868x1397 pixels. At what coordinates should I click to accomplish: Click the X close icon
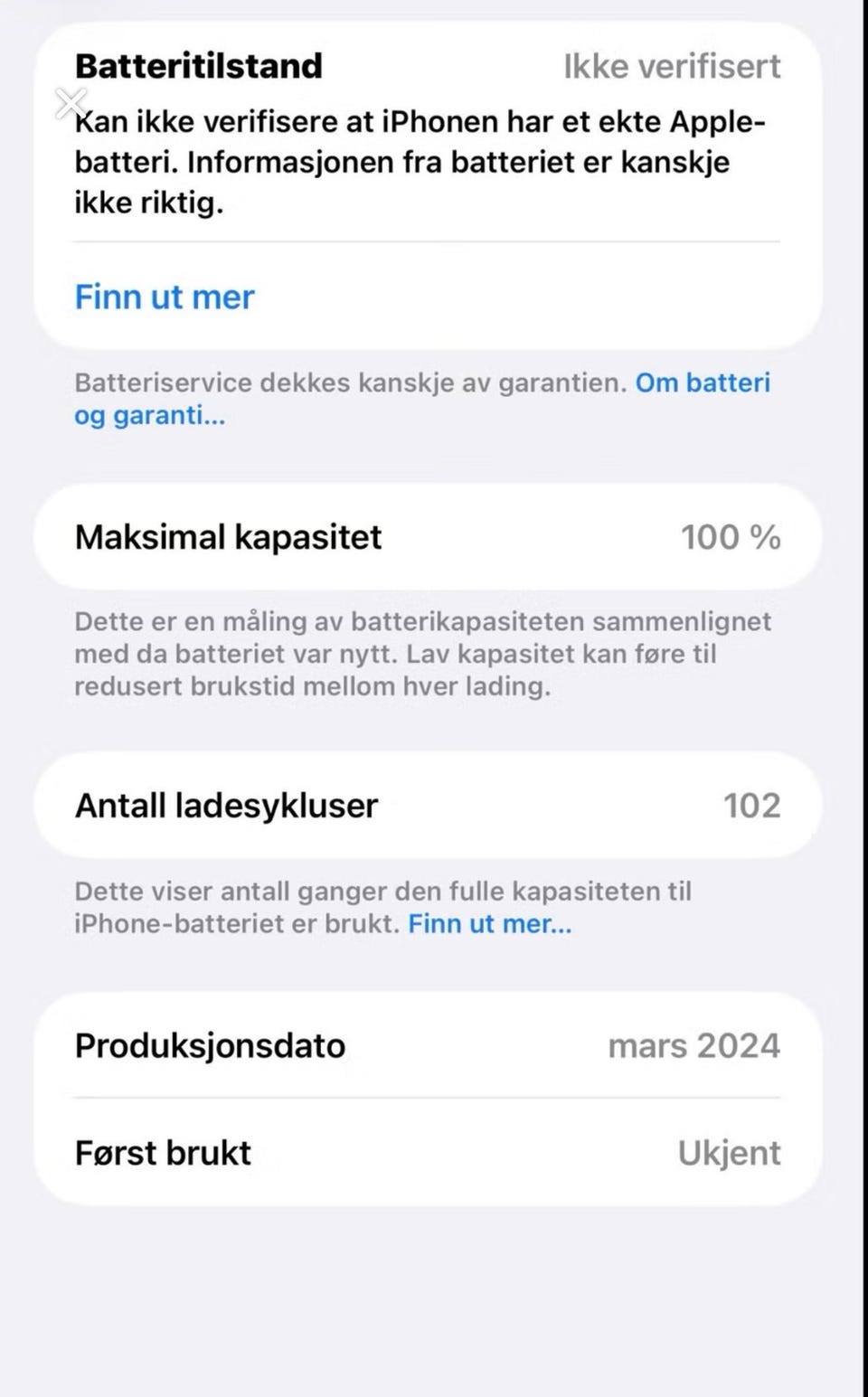click(71, 102)
